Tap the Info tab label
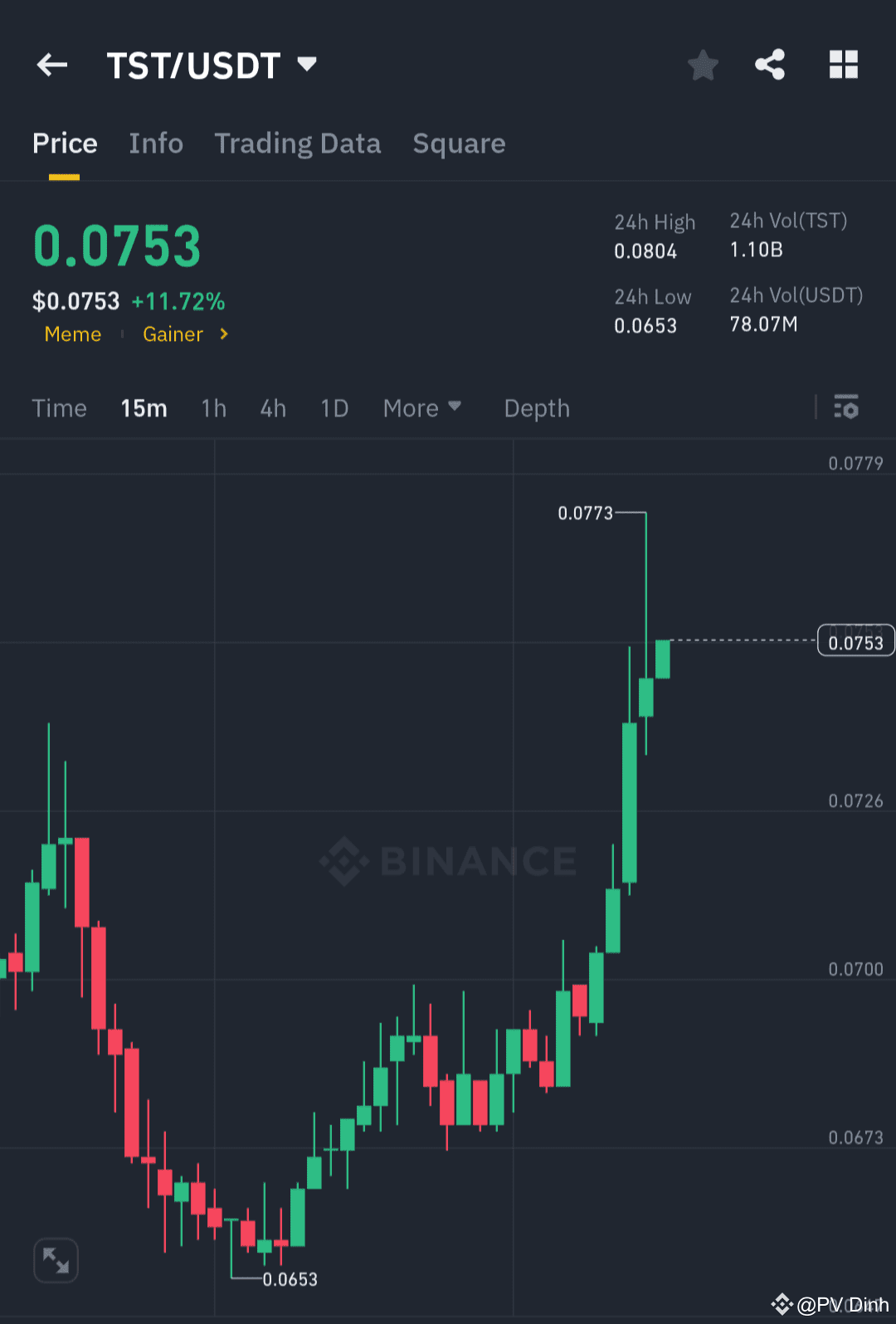896x1324 pixels. click(x=156, y=143)
